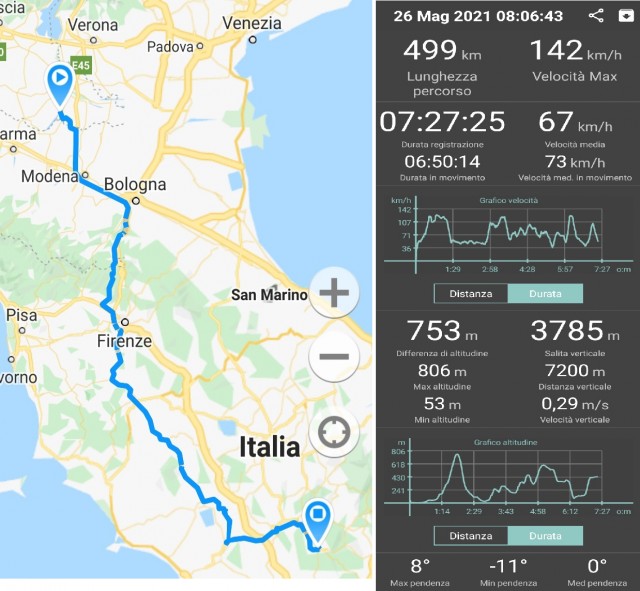Image resolution: width=640 pixels, height=591 pixels.
Task: Select Durata for the altitude graph
Action: pos(545,535)
